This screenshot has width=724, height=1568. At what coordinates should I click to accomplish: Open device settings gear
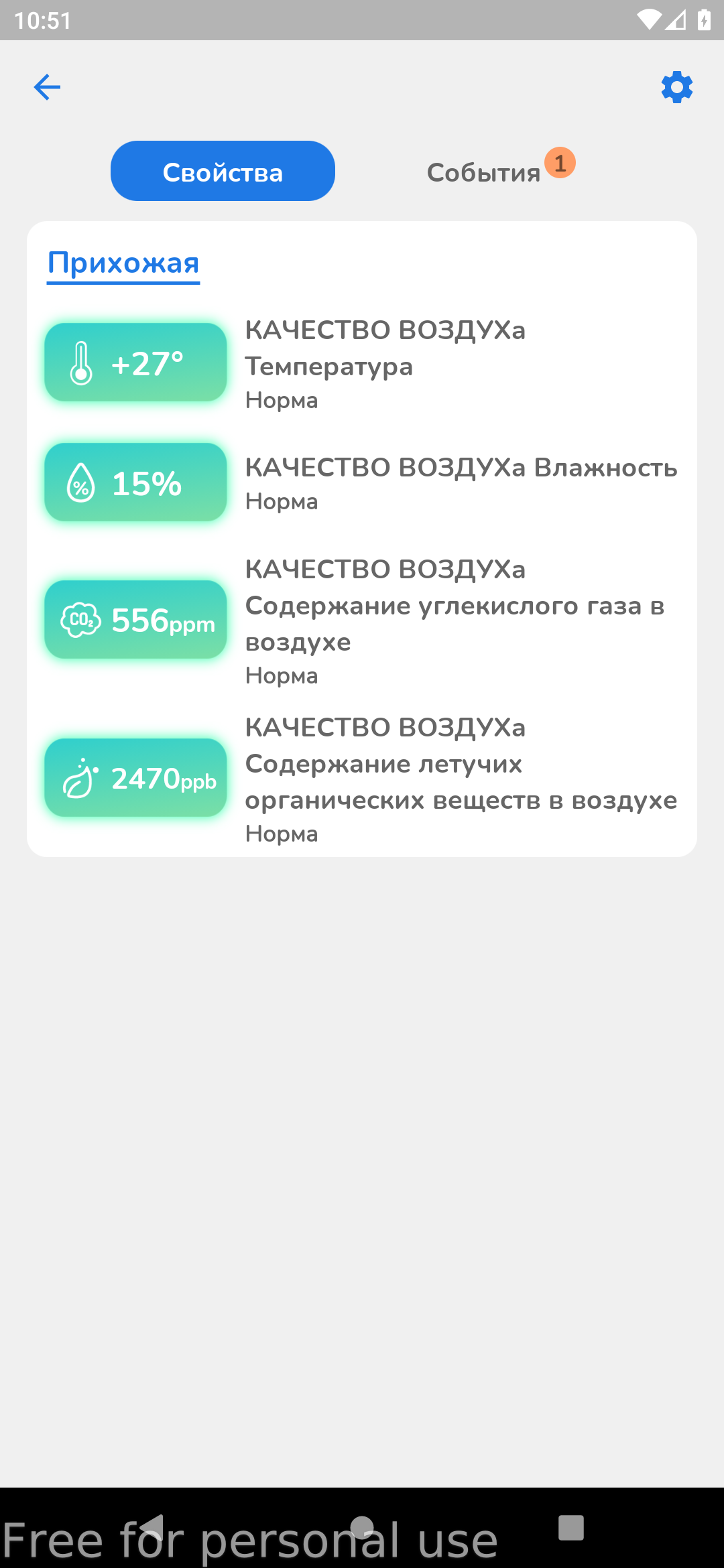coord(676,87)
